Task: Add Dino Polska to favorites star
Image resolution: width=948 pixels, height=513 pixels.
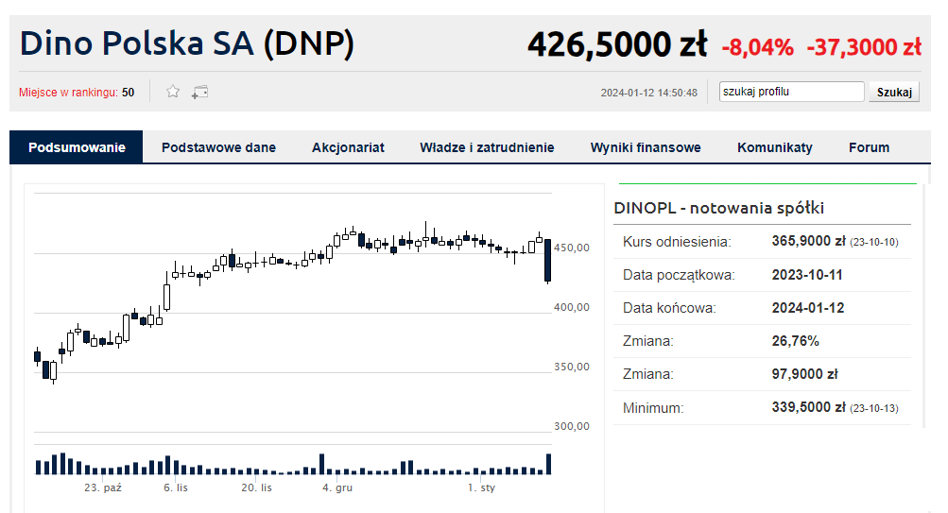Action: tap(173, 92)
